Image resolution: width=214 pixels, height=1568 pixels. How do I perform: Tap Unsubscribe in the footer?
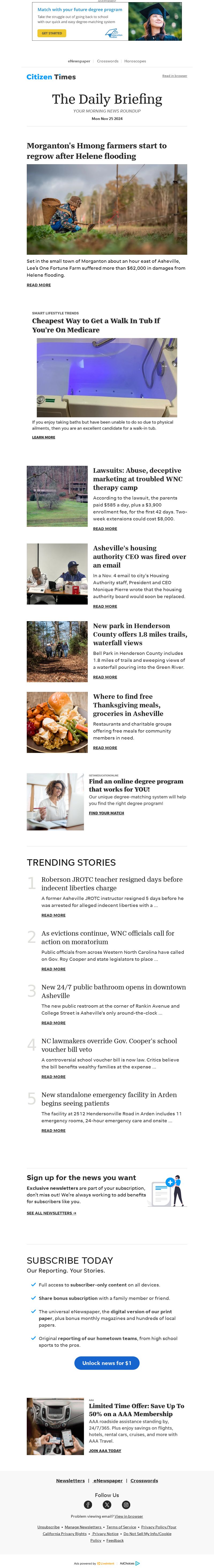point(48,1526)
